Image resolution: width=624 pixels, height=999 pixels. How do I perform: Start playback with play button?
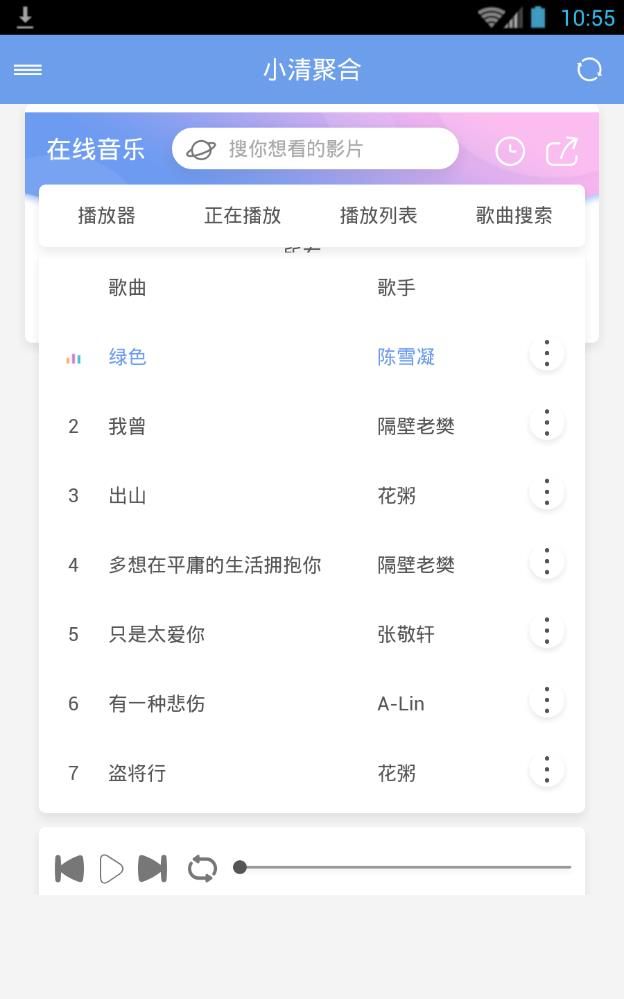[111, 868]
